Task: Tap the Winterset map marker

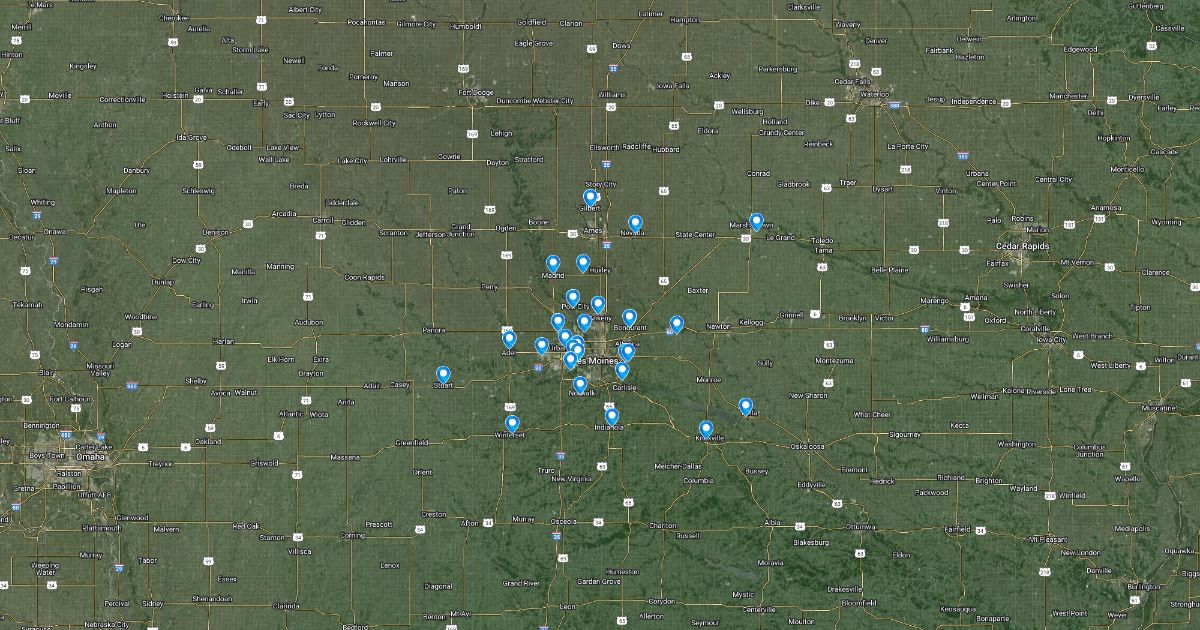Action: 512,425
